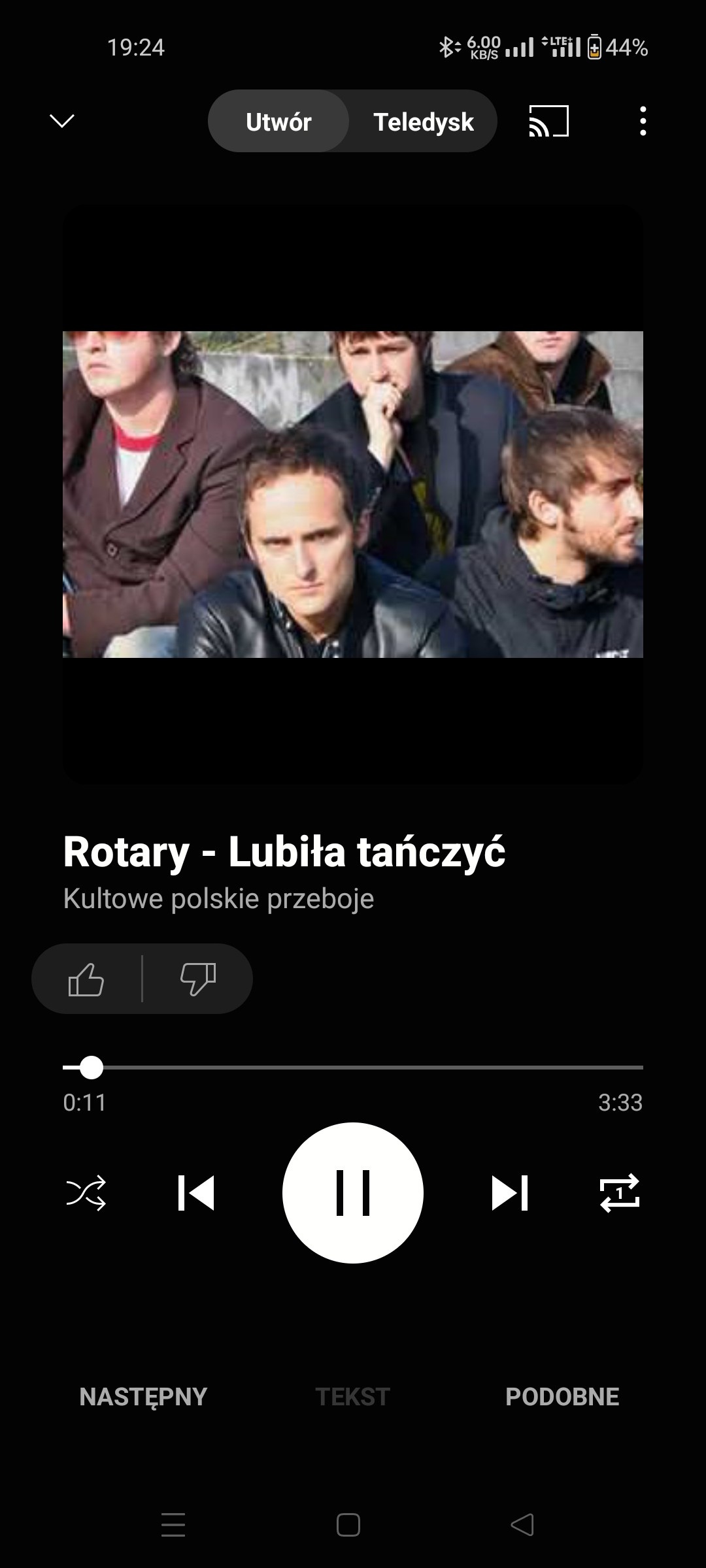Screen dimensions: 706x1568
Task: Toggle shuffle mode
Action: (x=86, y=1193)
